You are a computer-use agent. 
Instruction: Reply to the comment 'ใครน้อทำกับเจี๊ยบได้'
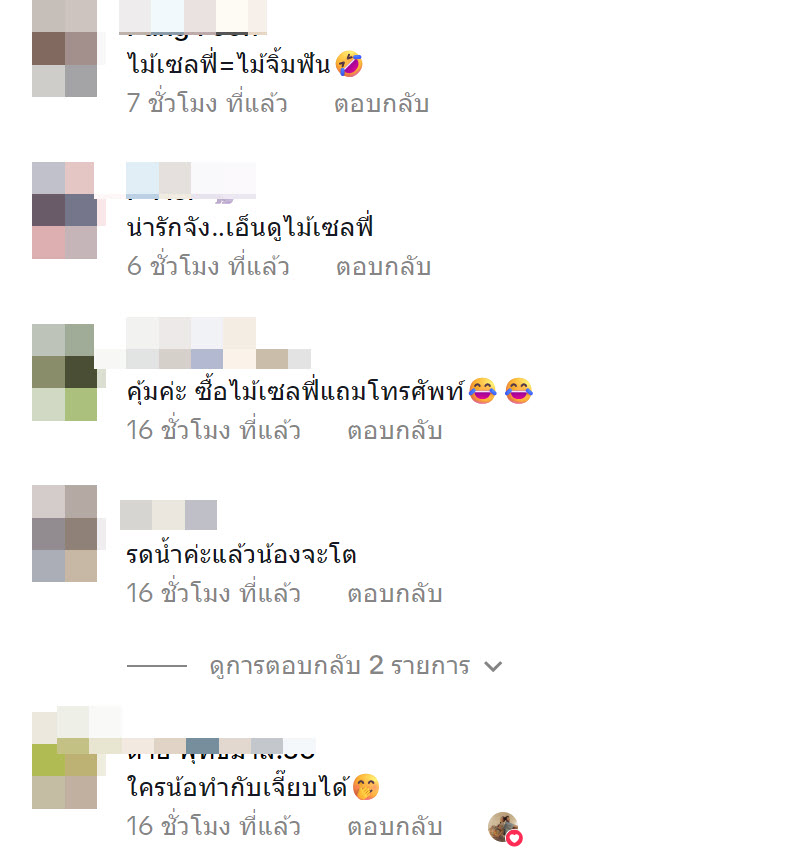tap(394, 827)
